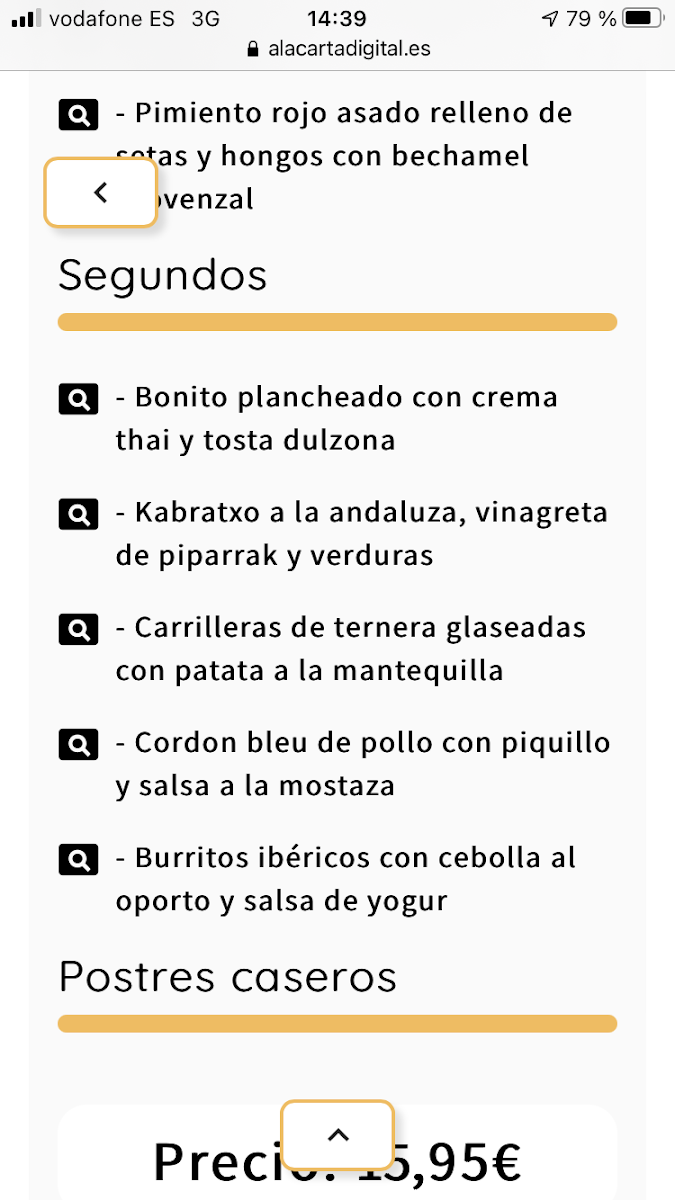Viewport: 675px width, 1200px height.
Task: Open magnifier for Cordon bleu de pollo
Action: 78,745
